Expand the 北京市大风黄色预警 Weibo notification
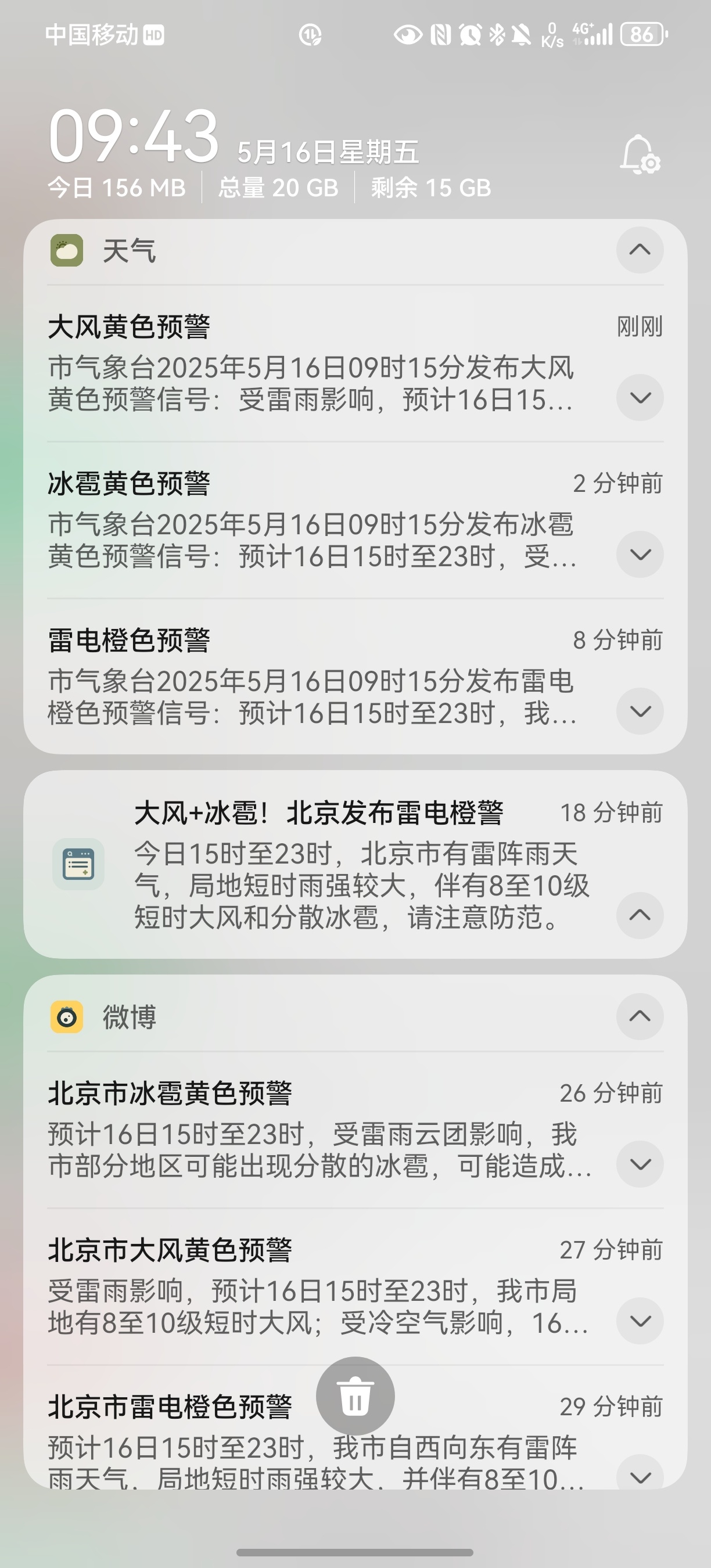Viewport: 711px width, 1568px height. click(x=640, y=1321)
